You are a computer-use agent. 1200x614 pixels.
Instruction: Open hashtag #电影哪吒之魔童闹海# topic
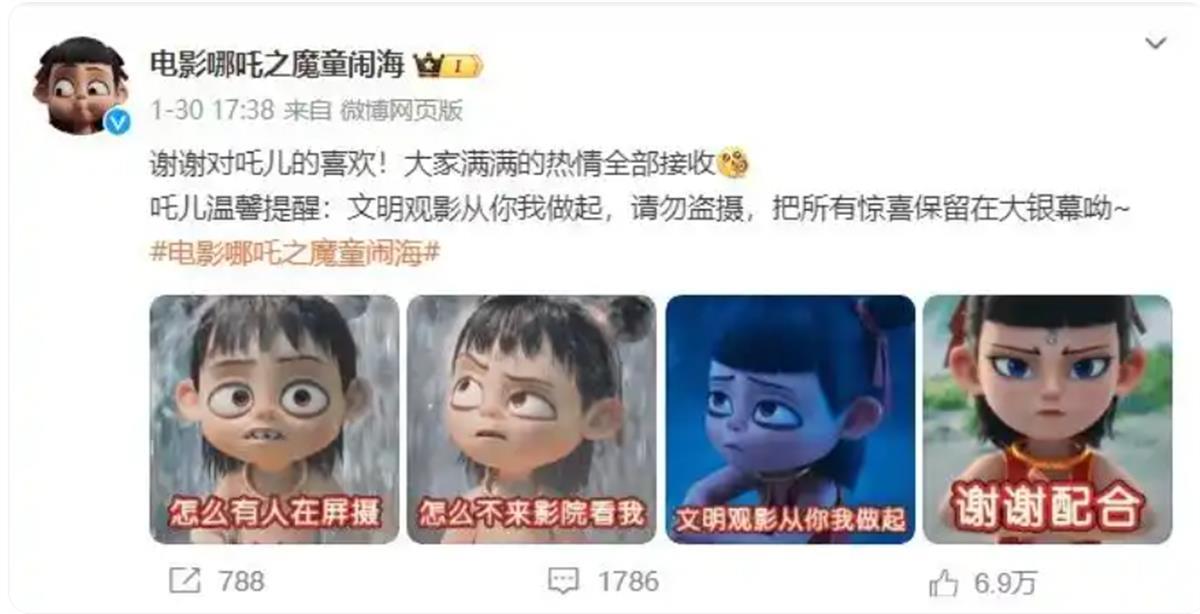295,253
